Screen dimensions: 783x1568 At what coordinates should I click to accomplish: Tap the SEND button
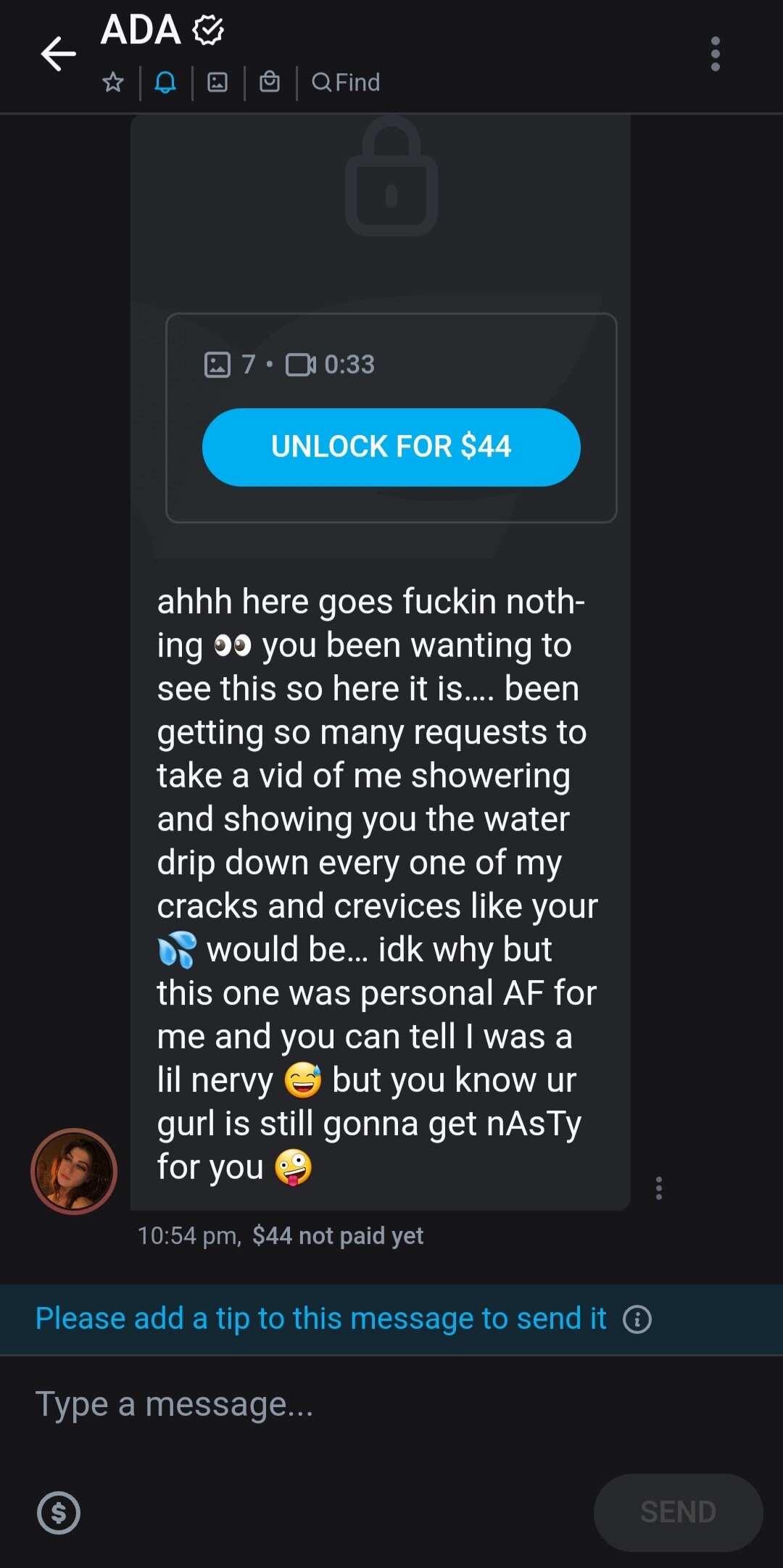678,1512
